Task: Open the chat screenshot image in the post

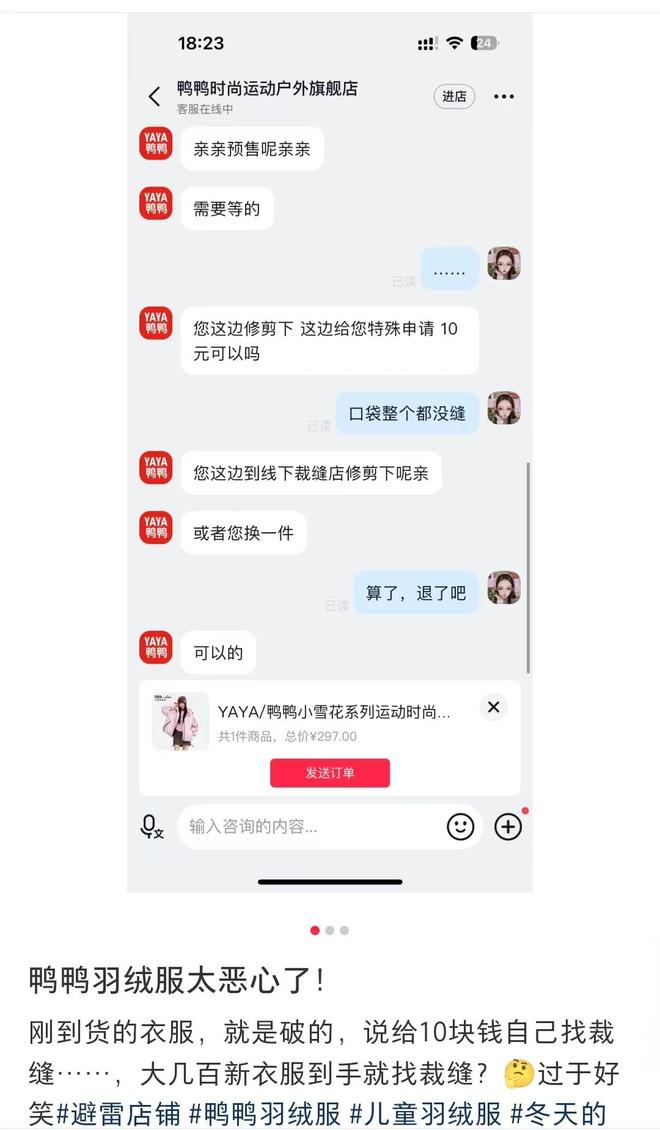Action: click(330, 450)
